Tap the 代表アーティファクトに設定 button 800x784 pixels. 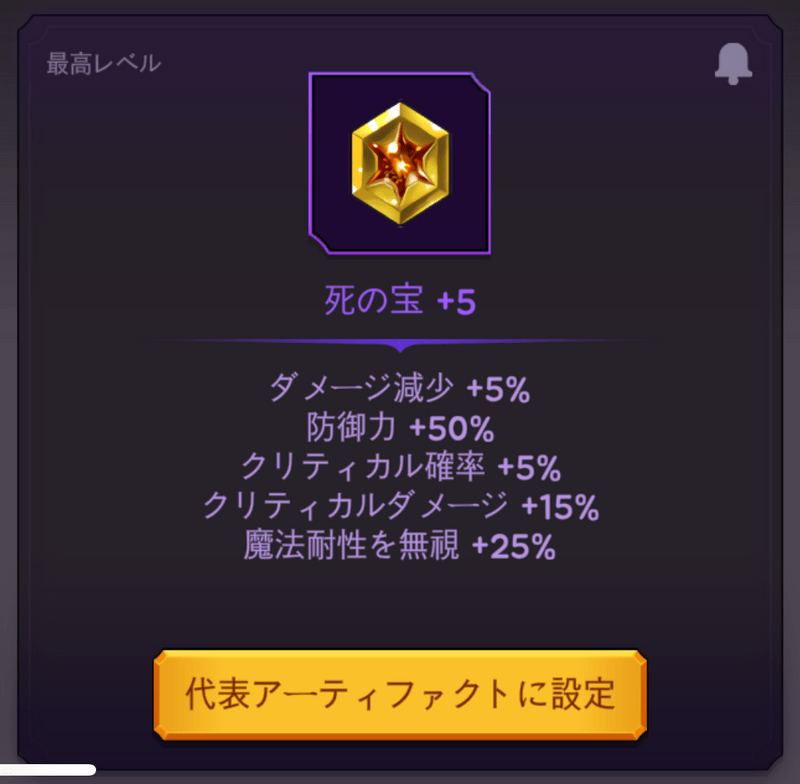400,694
